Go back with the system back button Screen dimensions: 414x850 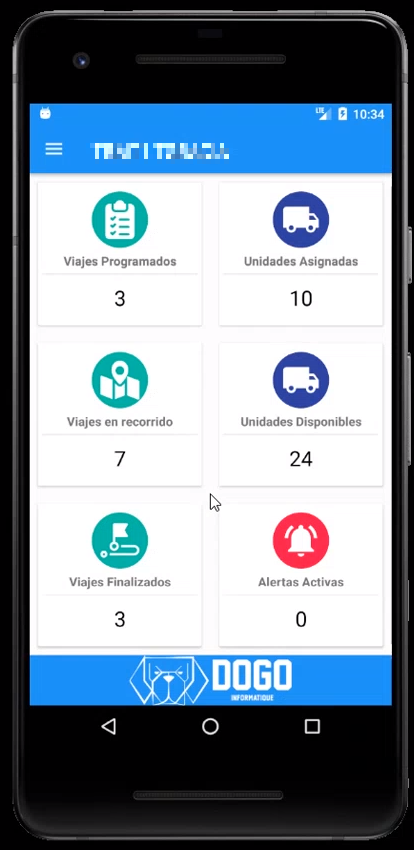click(109, 726)
